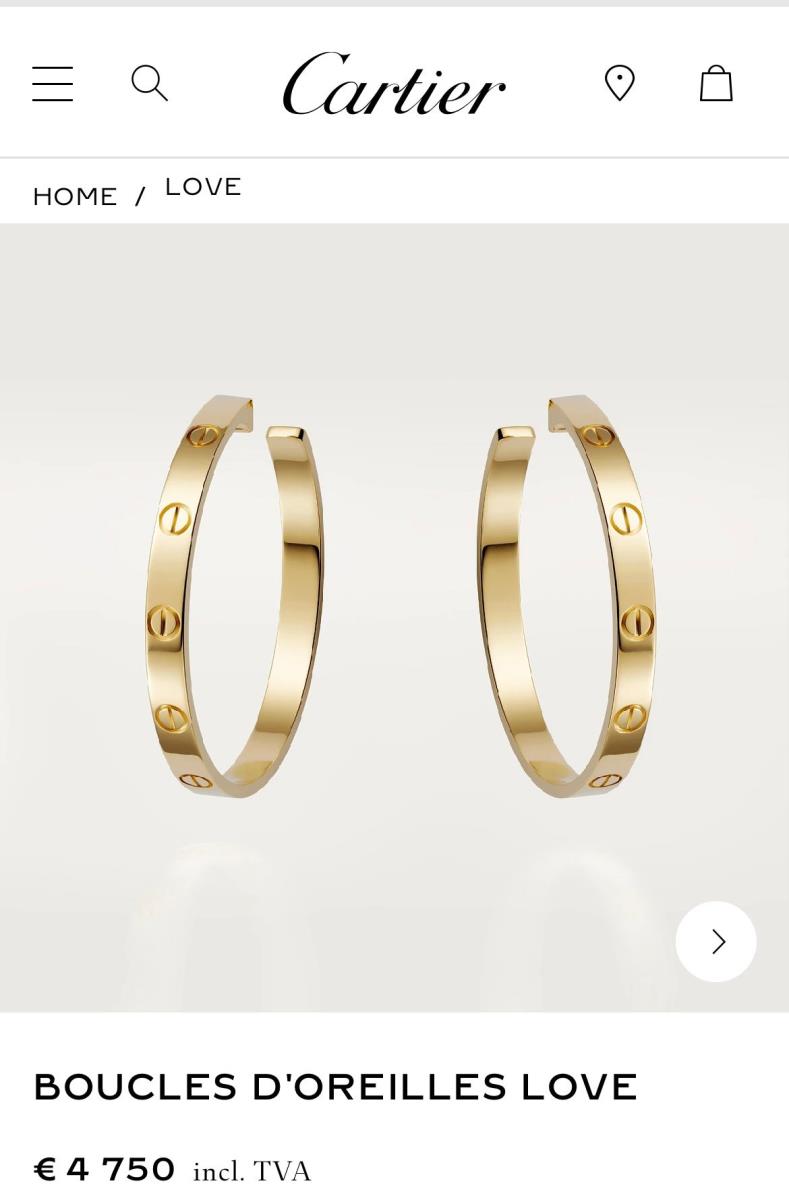Show next product image arrow
Screen dimensions: 789x1200
tap(716, 941)
